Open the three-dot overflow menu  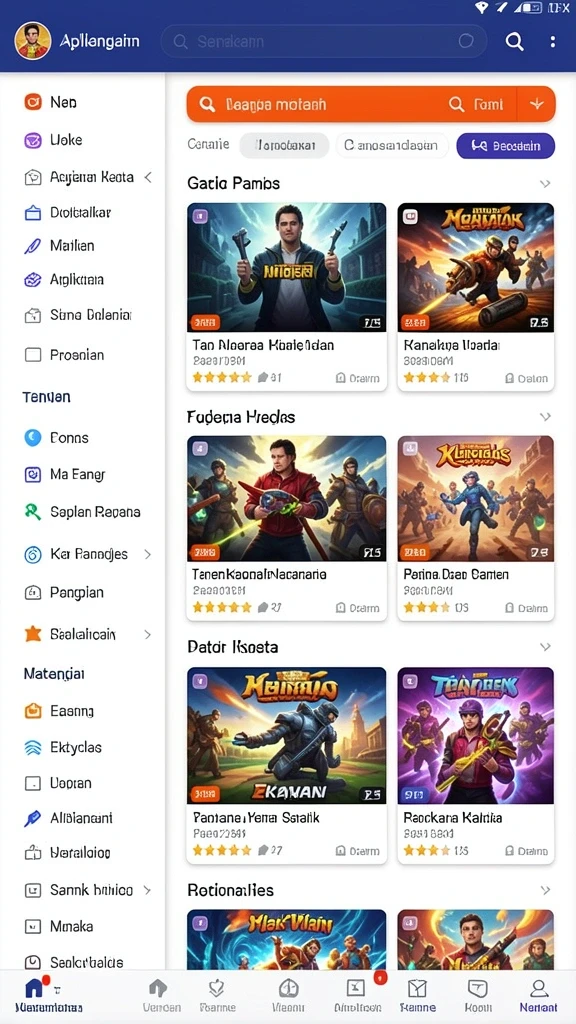click(552, 42)
